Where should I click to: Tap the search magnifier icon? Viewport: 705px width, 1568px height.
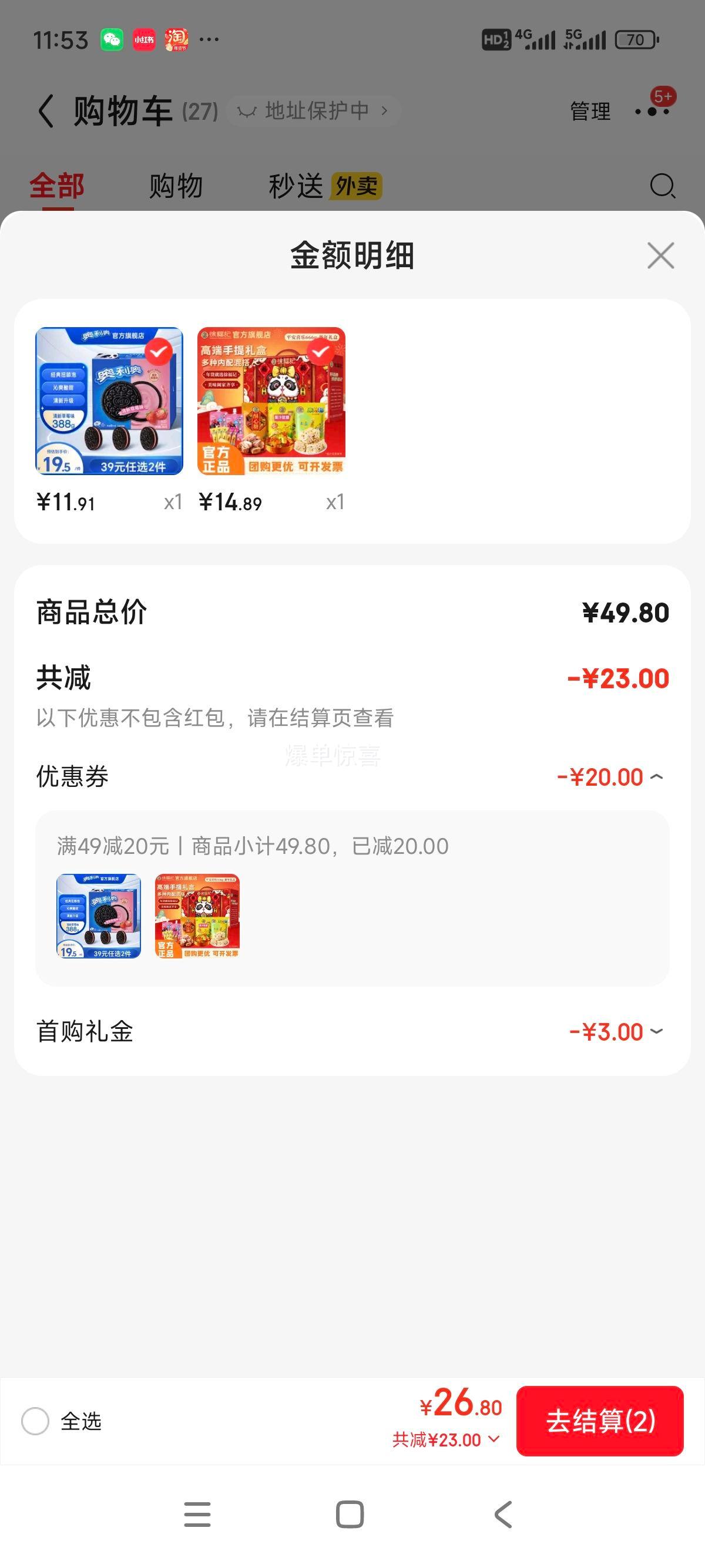[x=662, y=186]
